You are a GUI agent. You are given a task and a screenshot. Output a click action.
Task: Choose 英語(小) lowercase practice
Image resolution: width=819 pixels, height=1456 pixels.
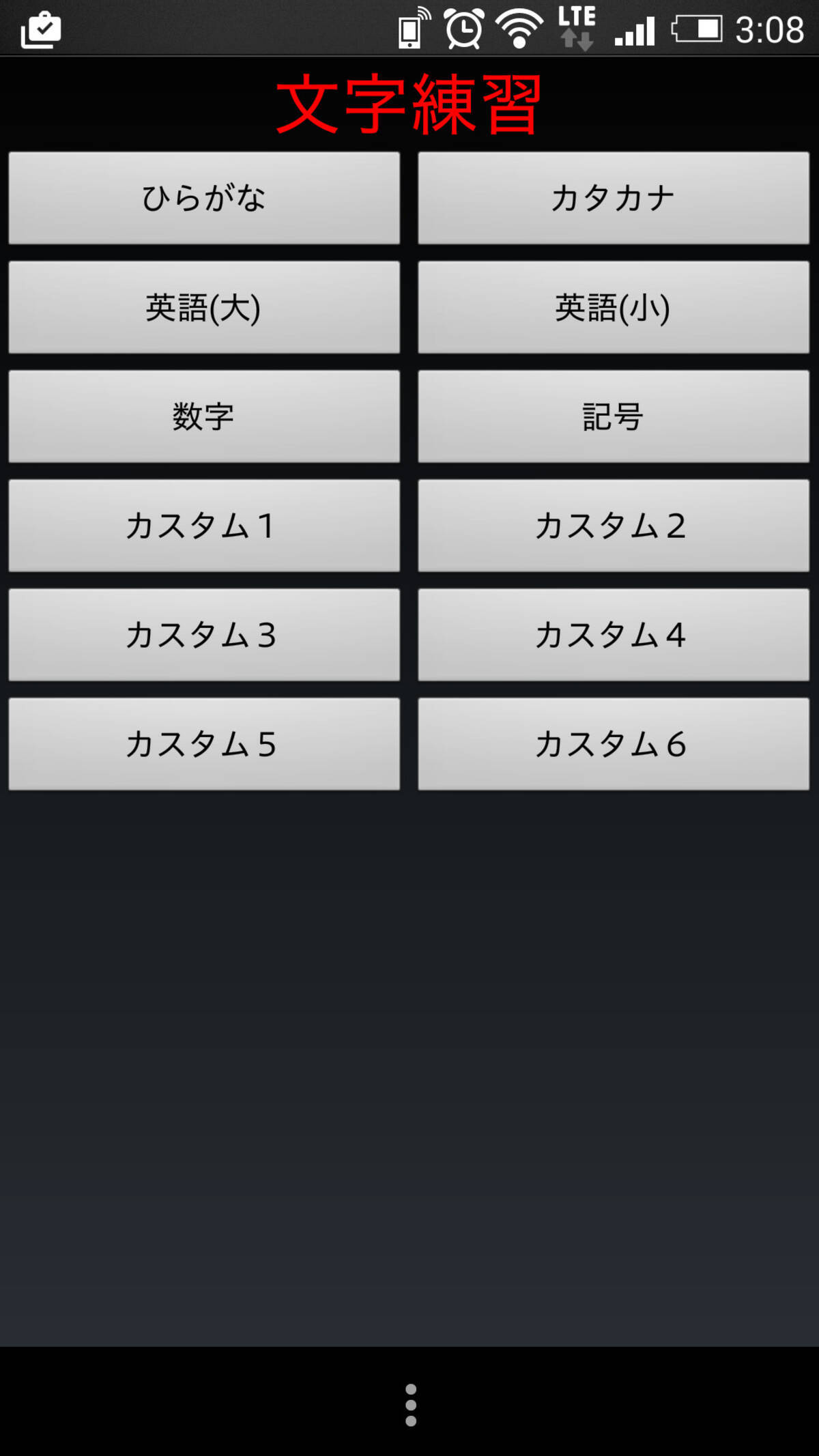click(614, 307)
